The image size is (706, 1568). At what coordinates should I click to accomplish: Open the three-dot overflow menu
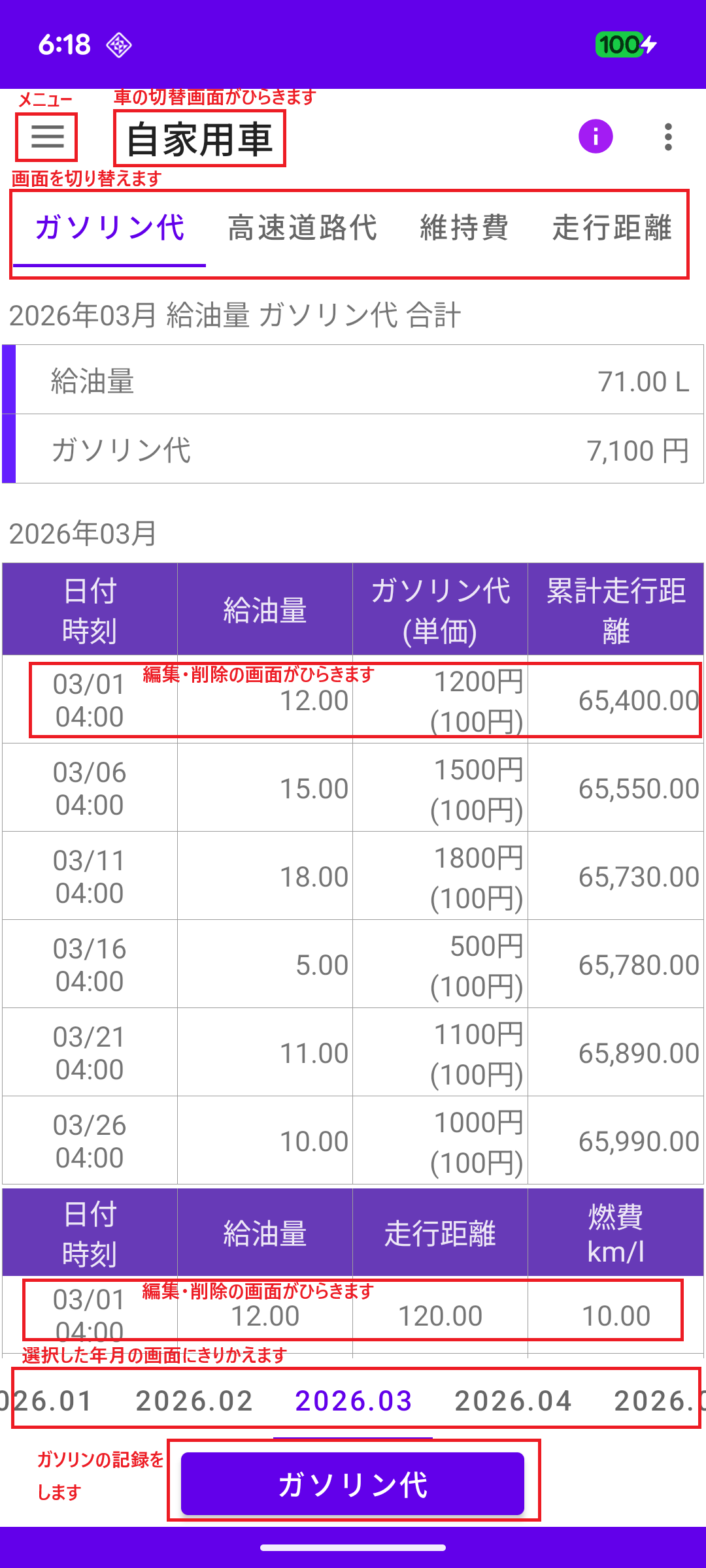click(667, 137)
